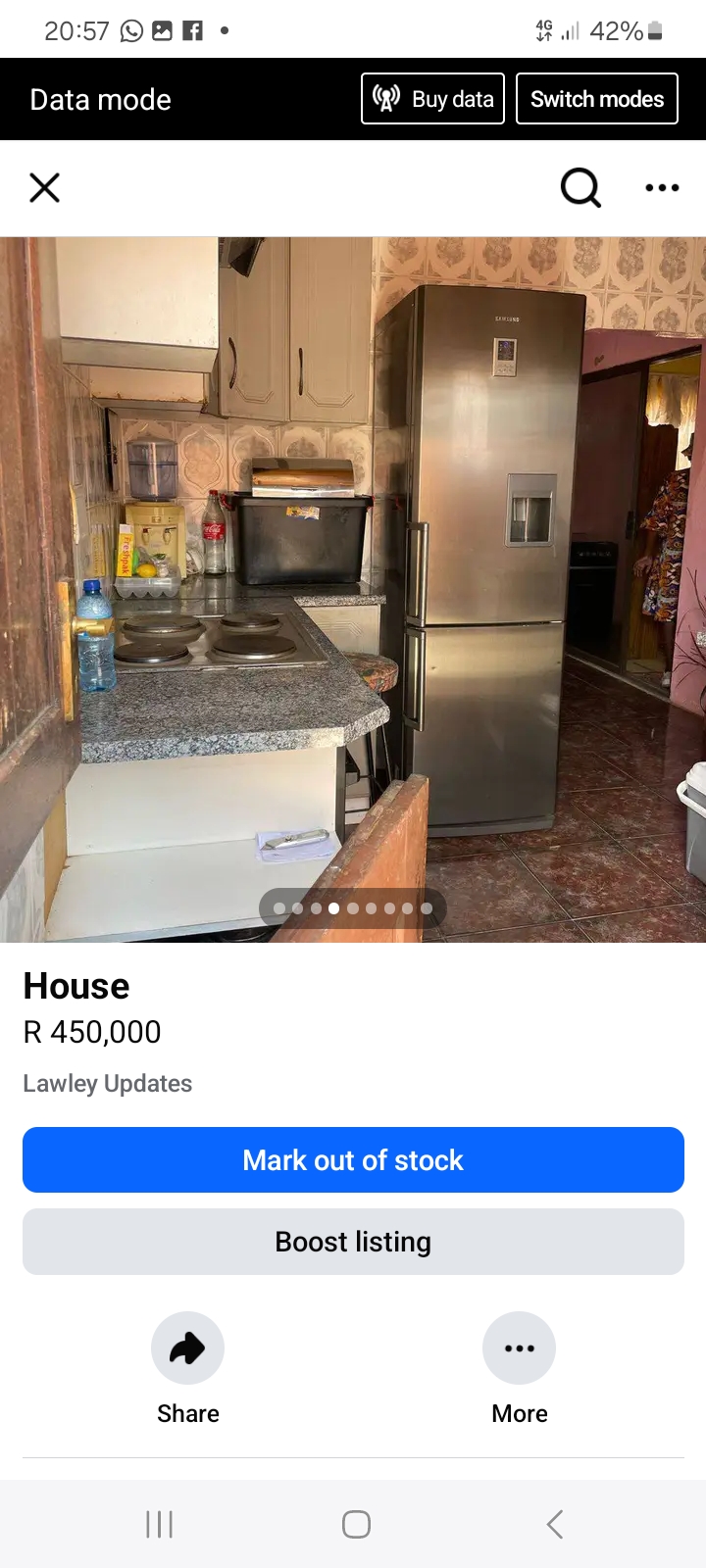Viewport: 706px width, 1568px height.
Task: Tap Boost listing button
Action: point(353,1242)
